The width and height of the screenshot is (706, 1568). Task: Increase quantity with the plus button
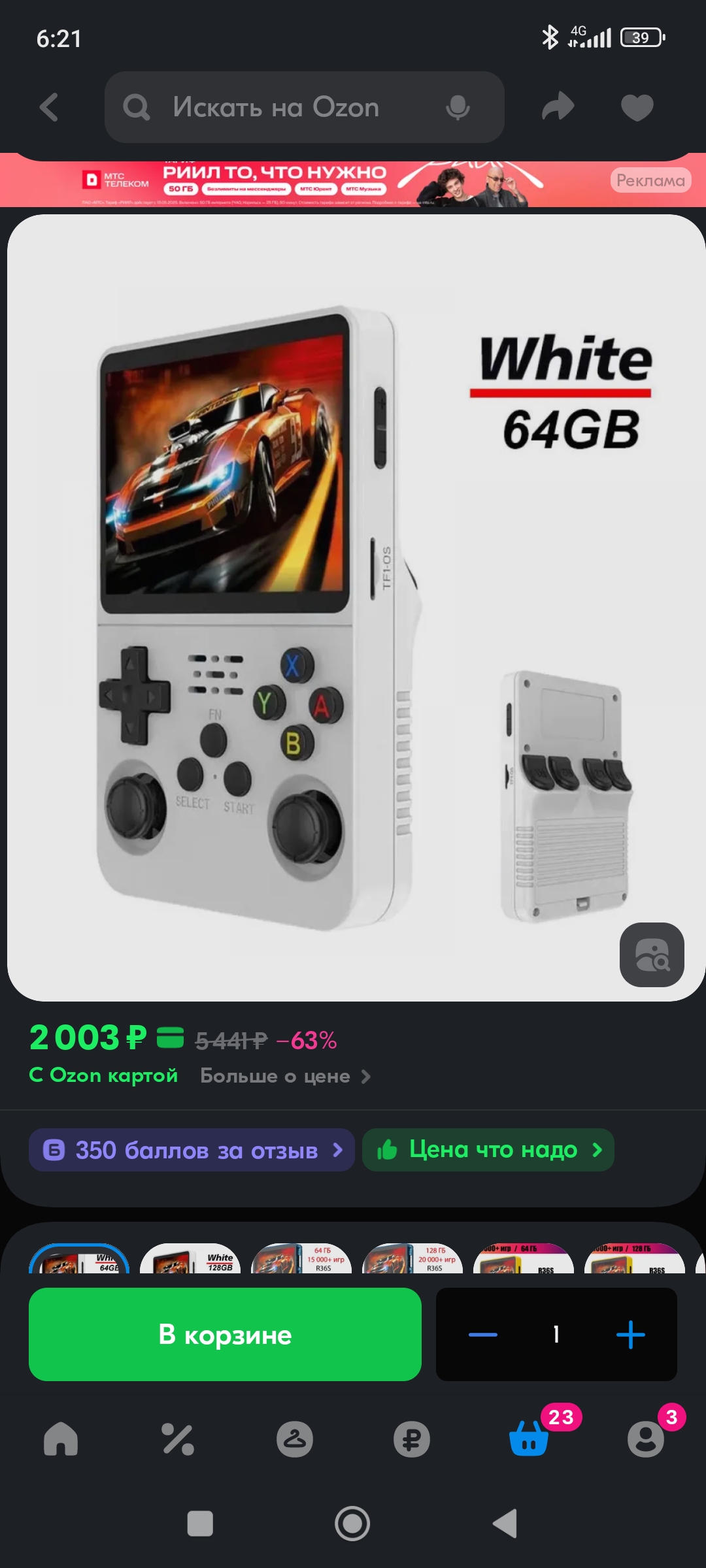[x=630, y=1334]
